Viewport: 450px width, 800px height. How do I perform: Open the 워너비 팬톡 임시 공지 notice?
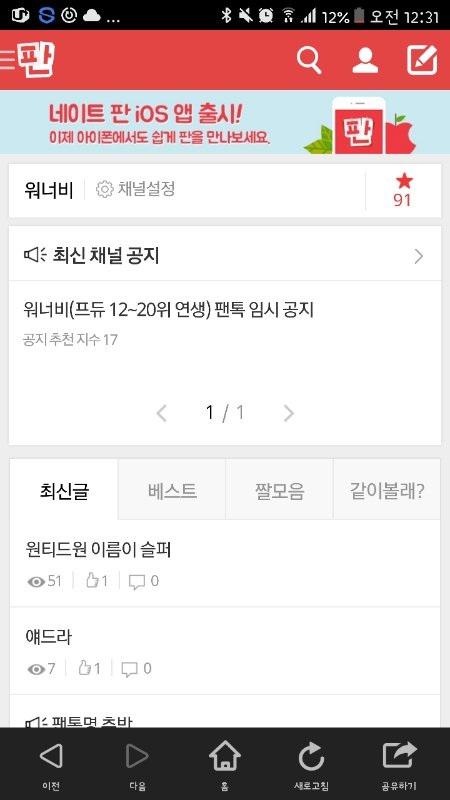pos(168,310)
